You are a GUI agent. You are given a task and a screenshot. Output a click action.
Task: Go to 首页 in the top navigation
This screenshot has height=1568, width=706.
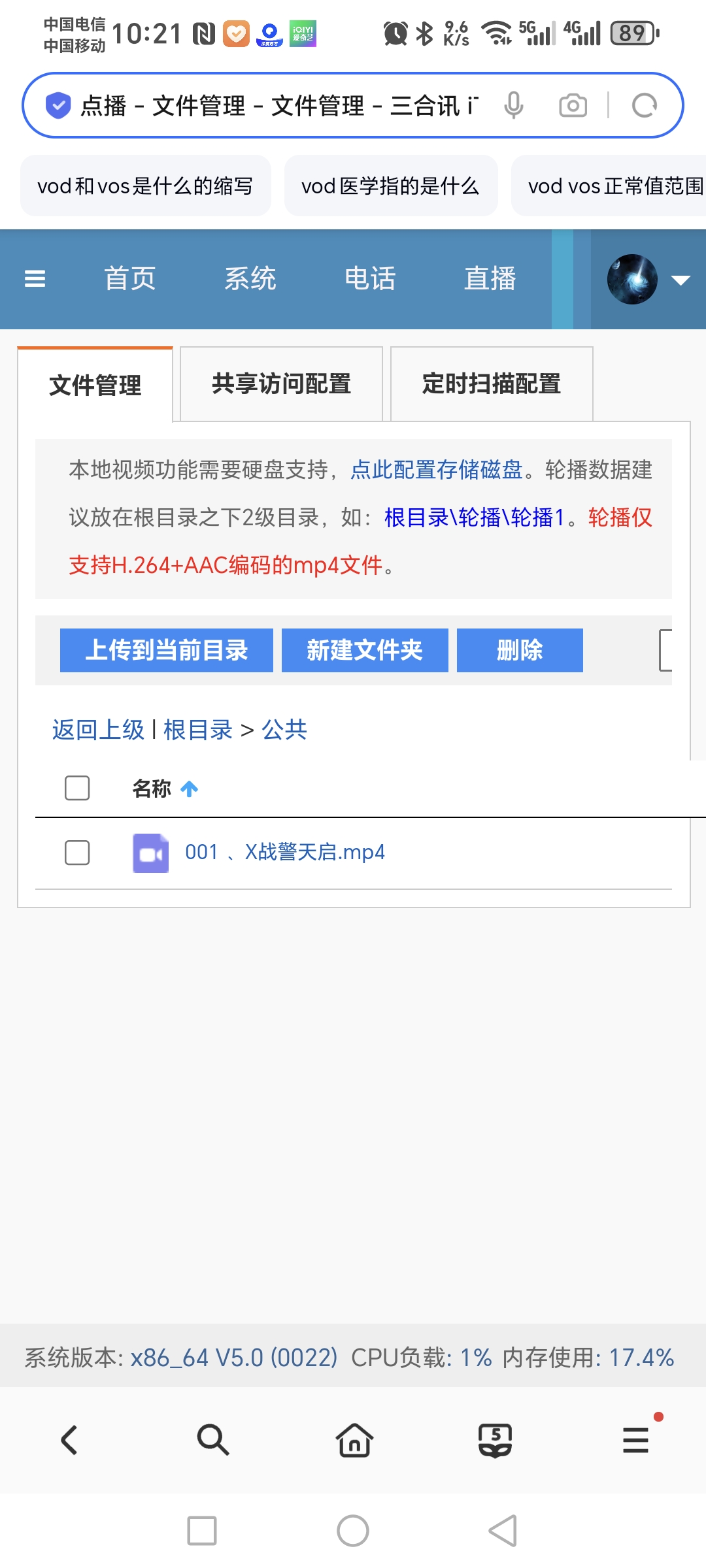[x=129, y=279]
